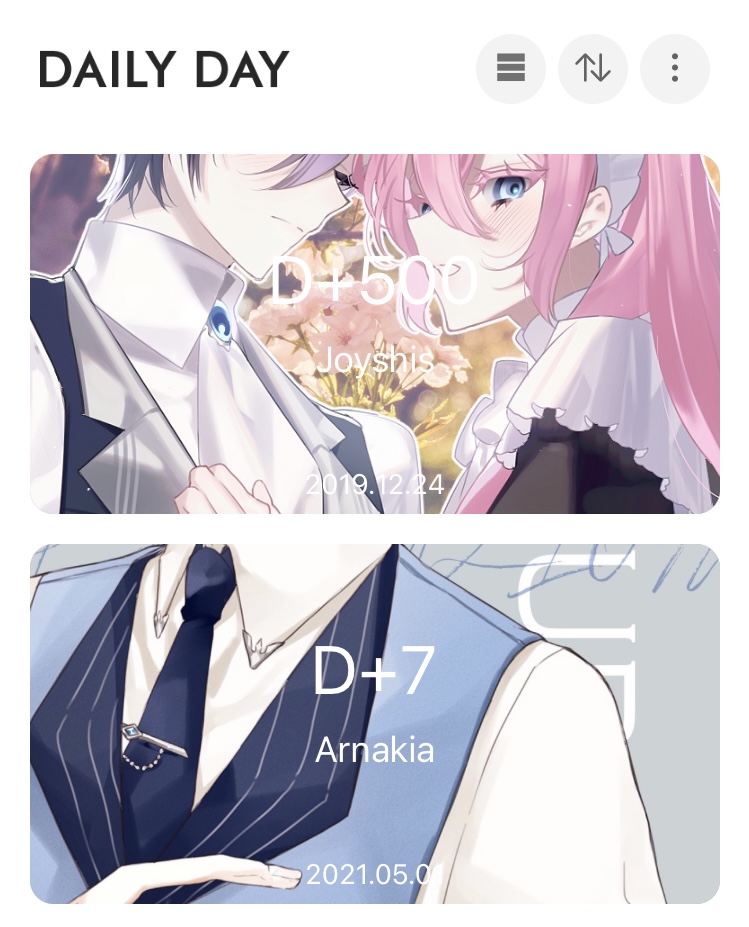This screenshot has height=927, width=749.
Task: Open the sort order options
Action: [x=592, y=69]
